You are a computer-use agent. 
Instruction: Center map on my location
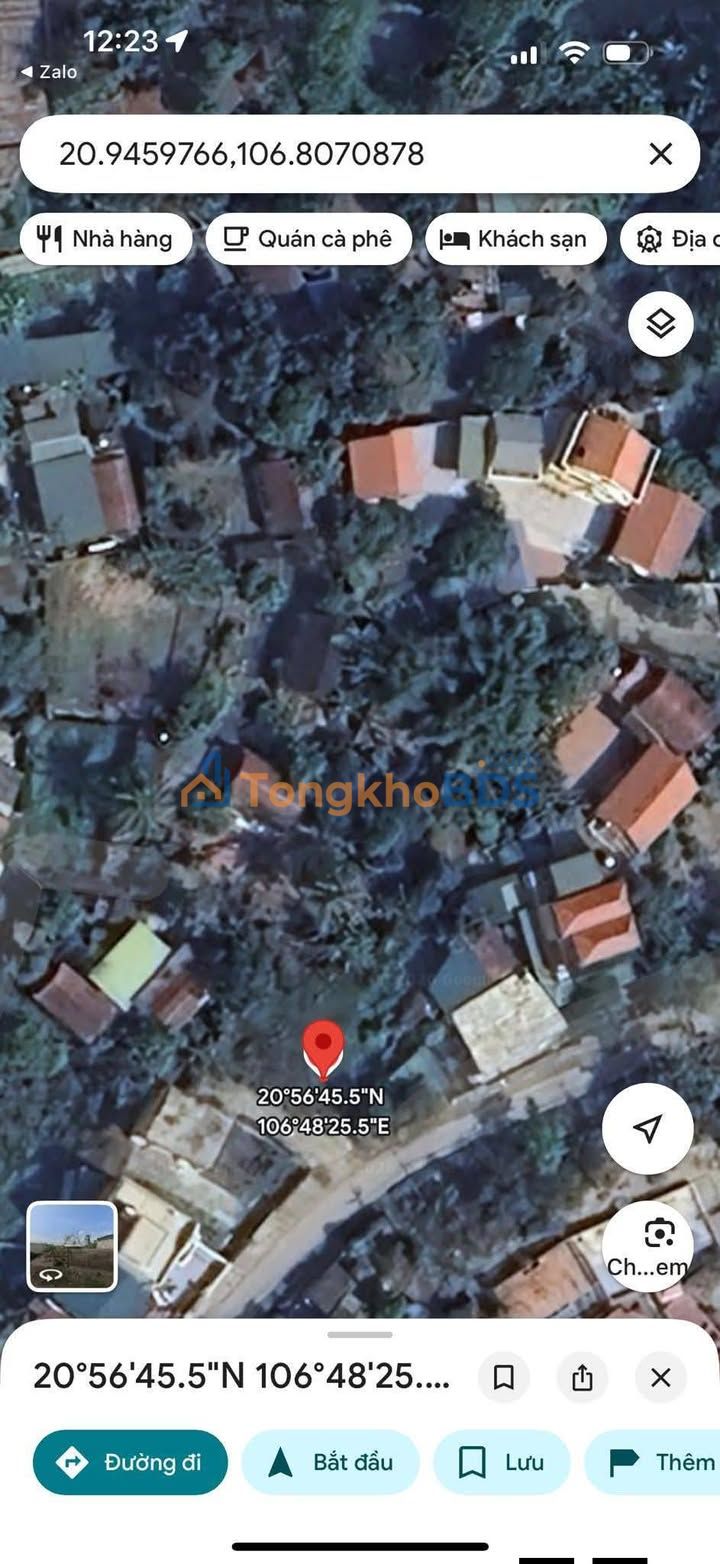(647, 1129)
